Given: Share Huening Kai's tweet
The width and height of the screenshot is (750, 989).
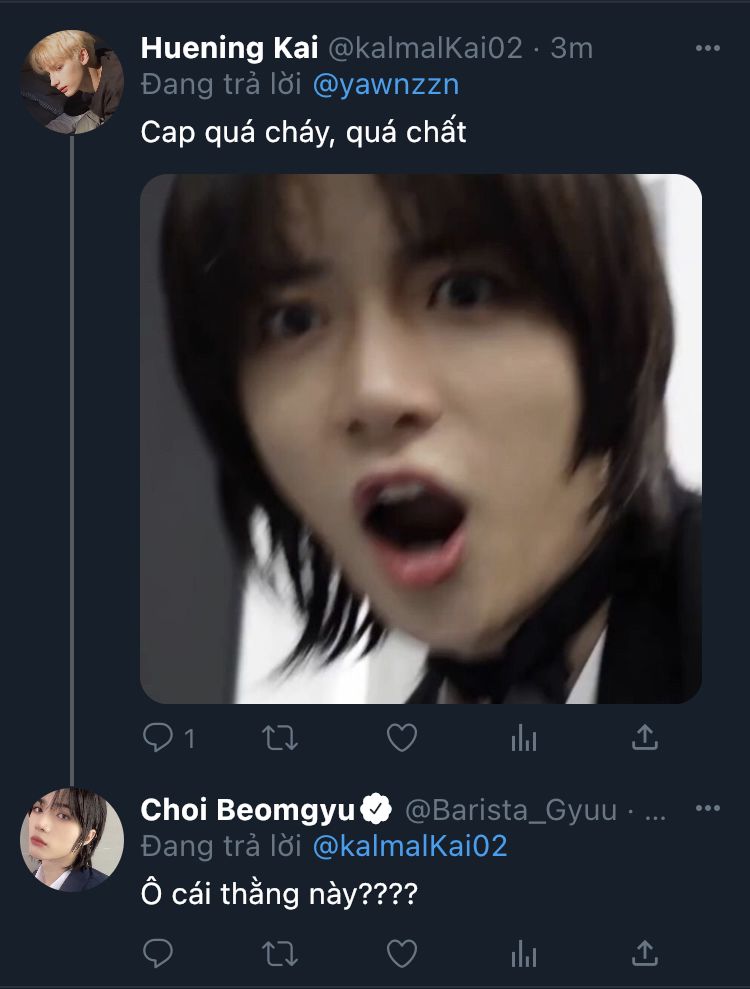Looking at the screenshot, I should click(646, 739).
